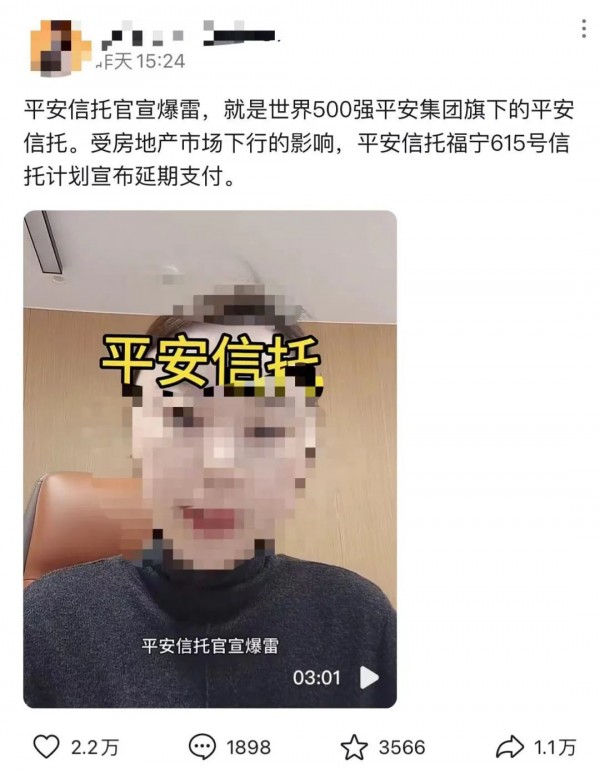Screen dimensions: 600x774
Task: Like this post with 2.2万 likes
Action: click(x=46, y=746)
